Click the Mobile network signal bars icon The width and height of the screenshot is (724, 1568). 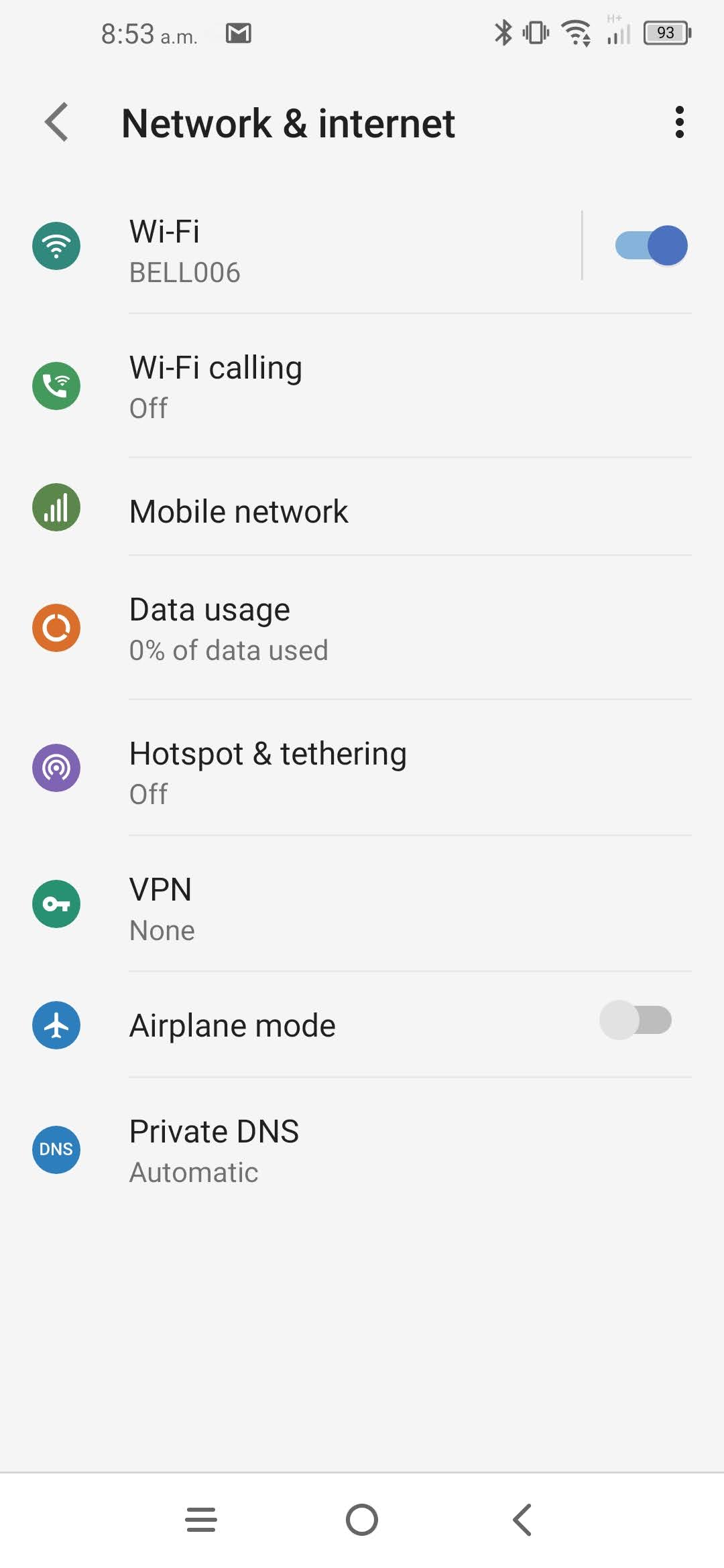(56, 507)
